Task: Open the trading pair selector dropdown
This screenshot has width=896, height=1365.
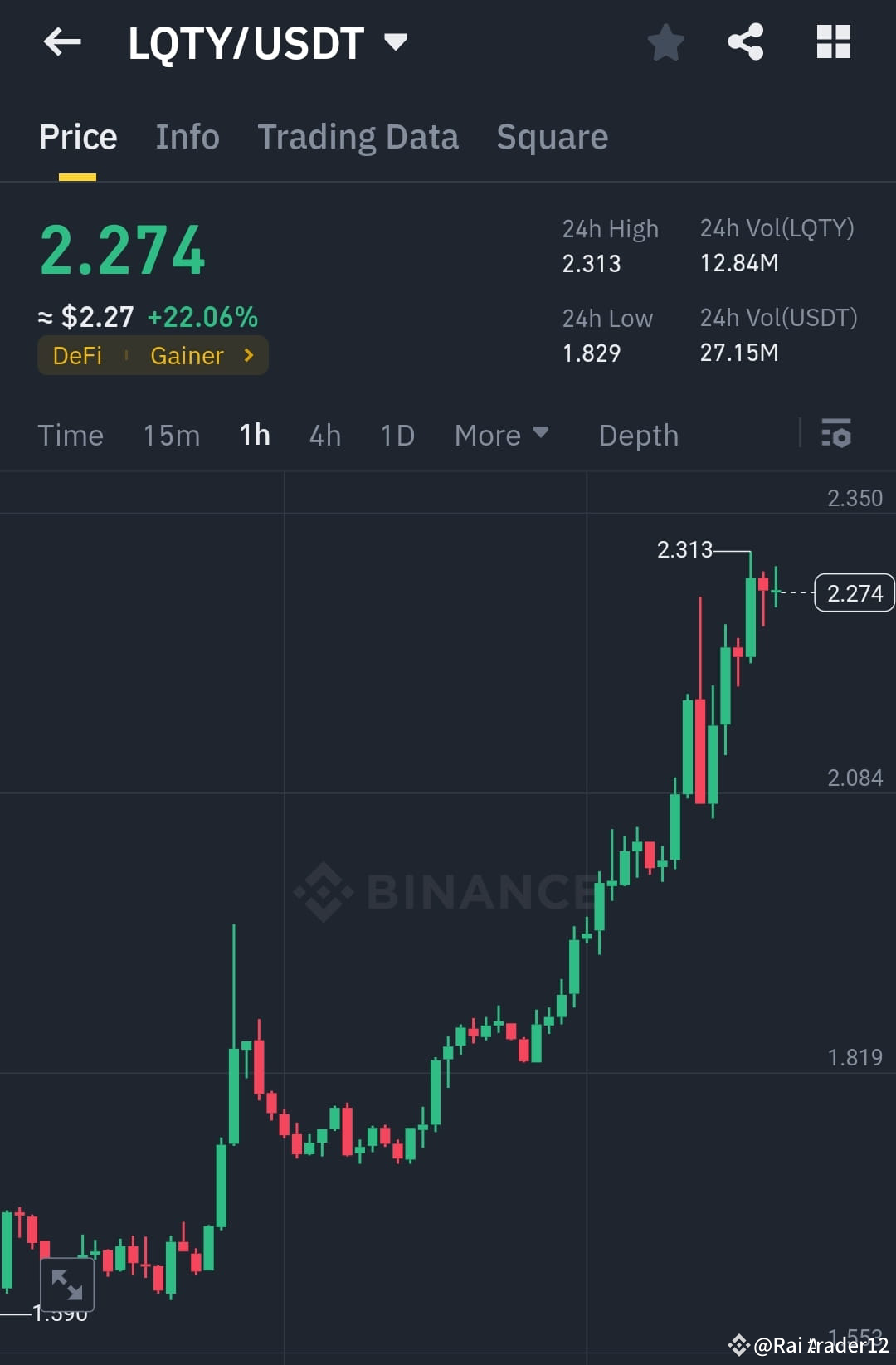Action: (x=397, y=42)
